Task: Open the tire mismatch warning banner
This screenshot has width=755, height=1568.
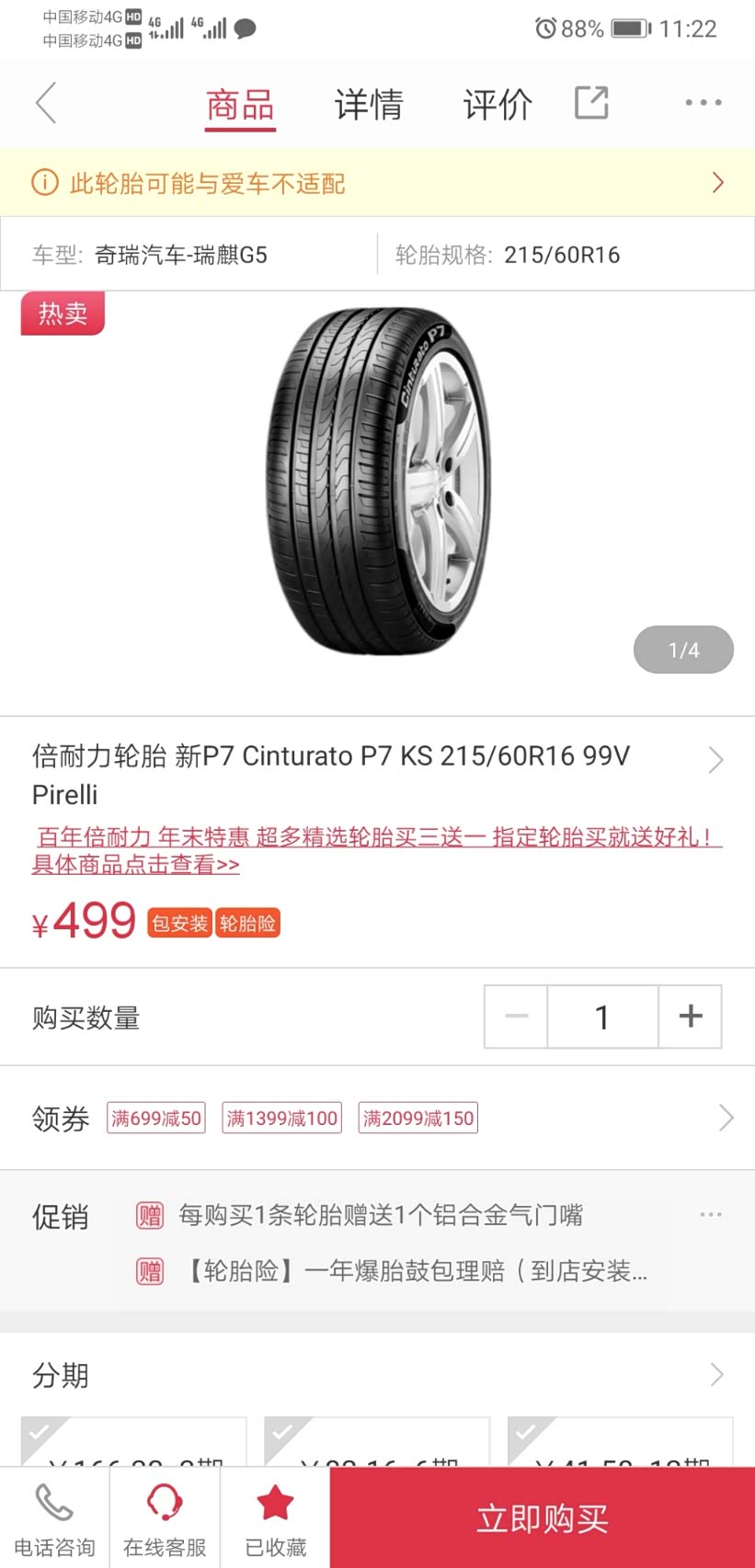Action: tap(377, 183)
